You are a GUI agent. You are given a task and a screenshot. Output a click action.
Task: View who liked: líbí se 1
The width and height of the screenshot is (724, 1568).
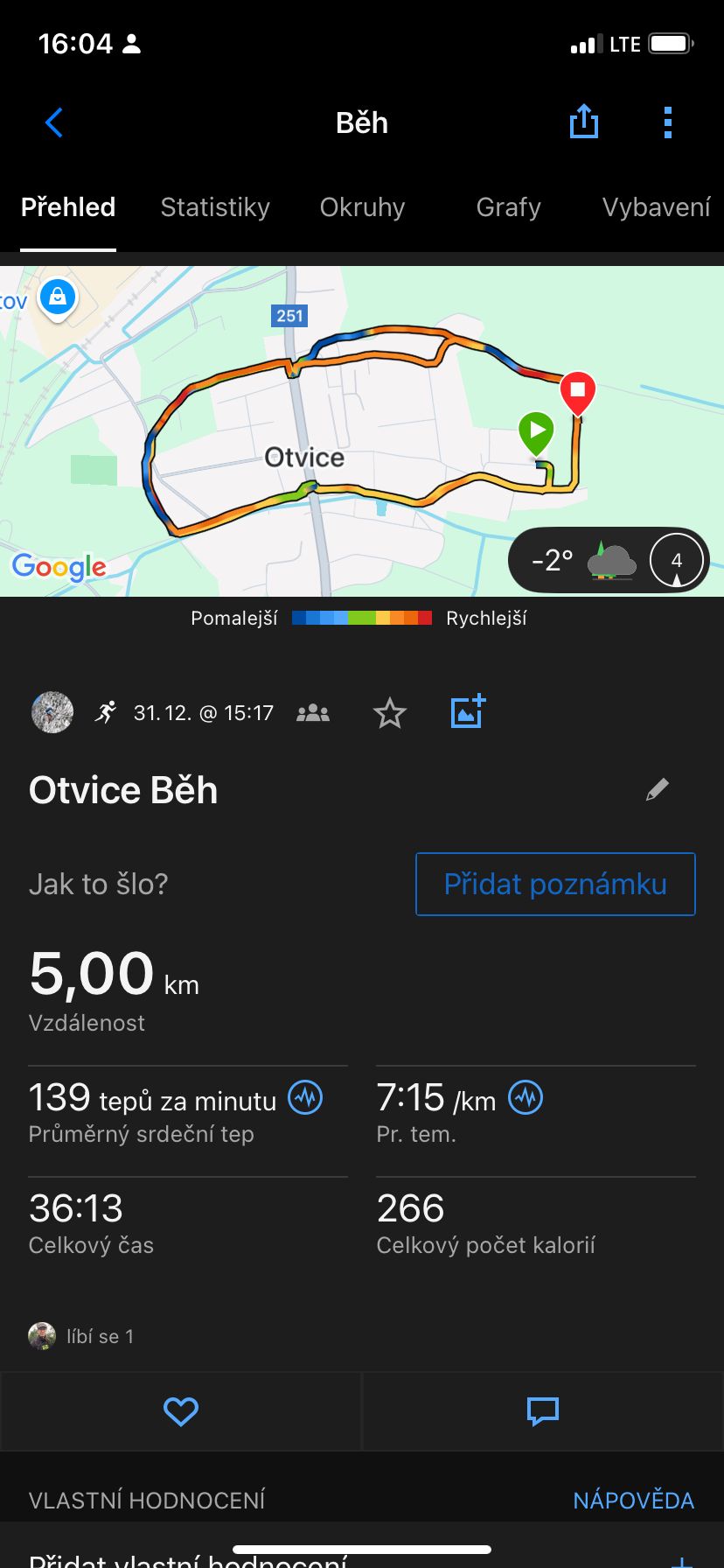tap(83, 1336)
